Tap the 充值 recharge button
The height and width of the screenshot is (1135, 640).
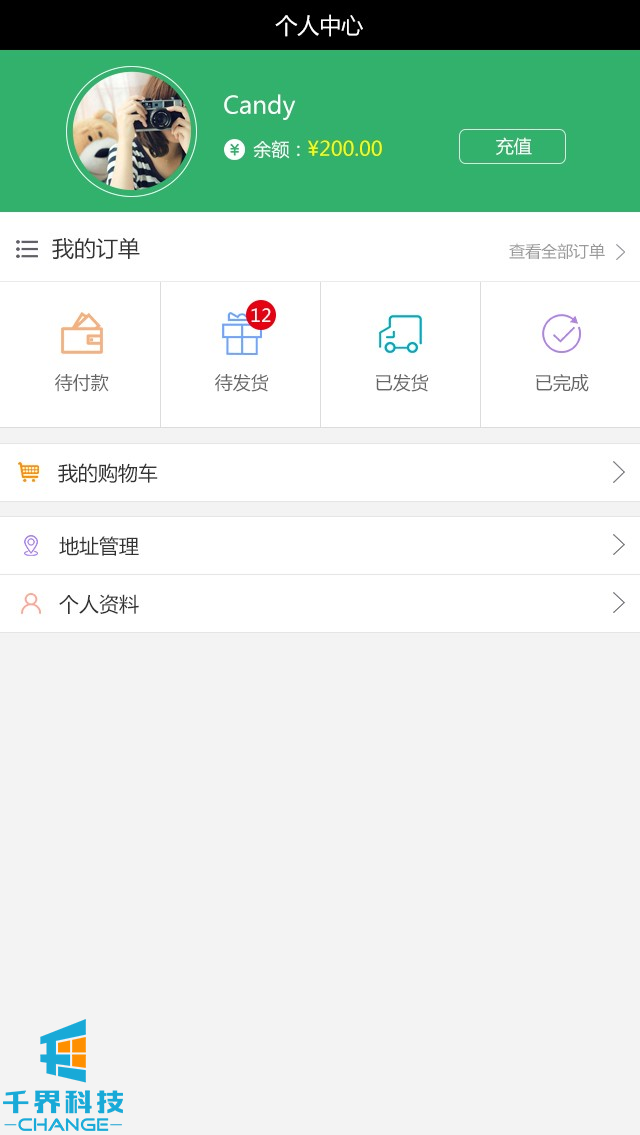(512, 147)
